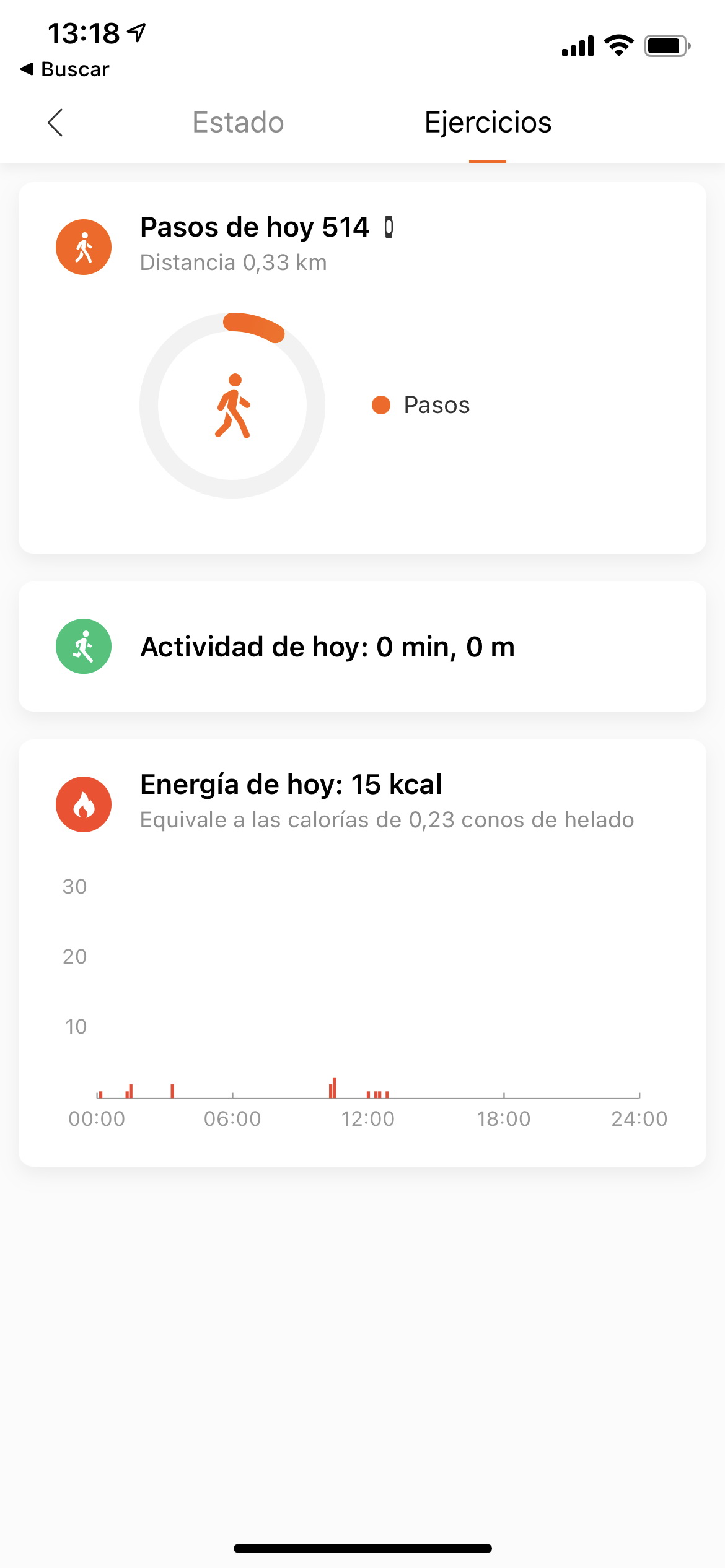Image resolution: width=725 pixels, height=1568 pixels.
Task: Select the Ejercicios tab
Action: [488, 123]
